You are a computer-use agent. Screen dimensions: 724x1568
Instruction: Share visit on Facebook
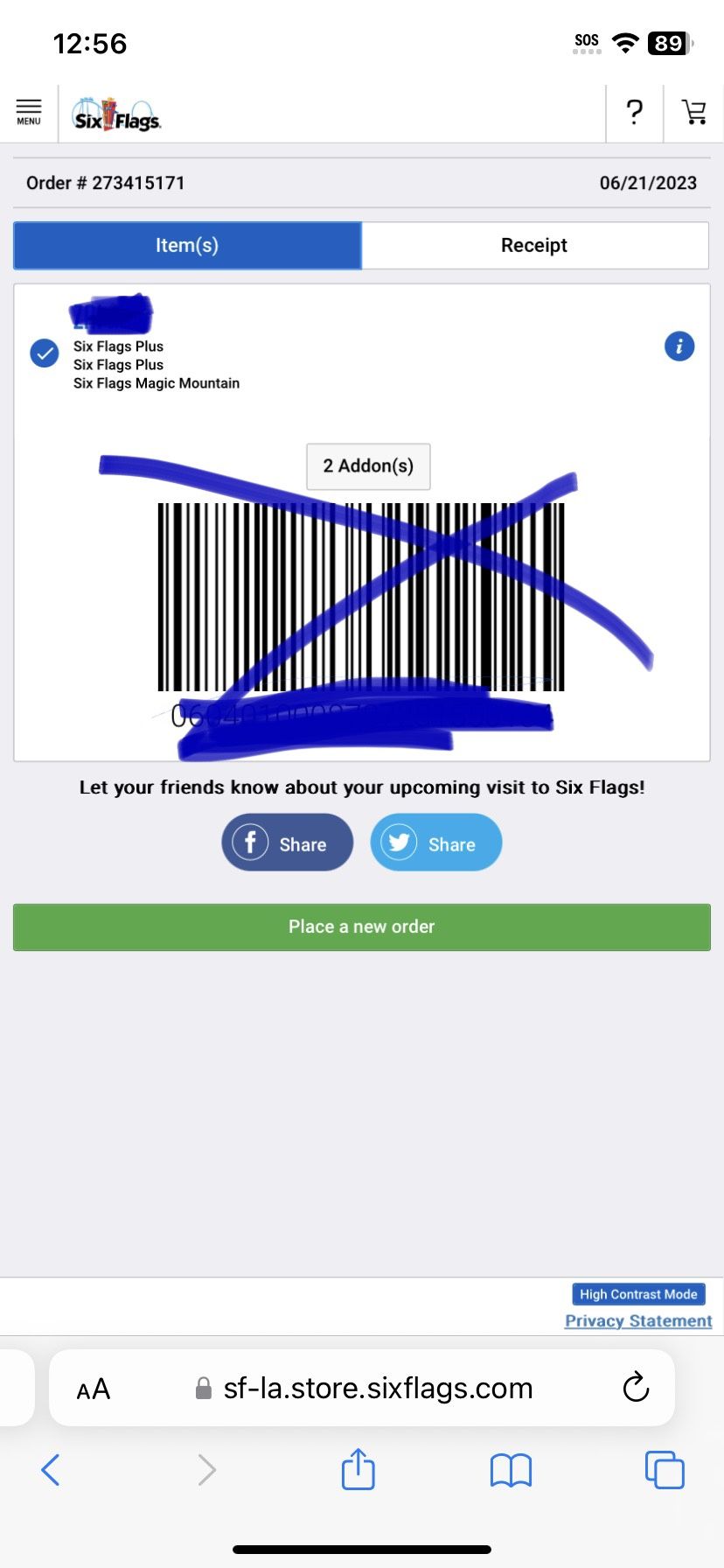click(x=287, y=843)
